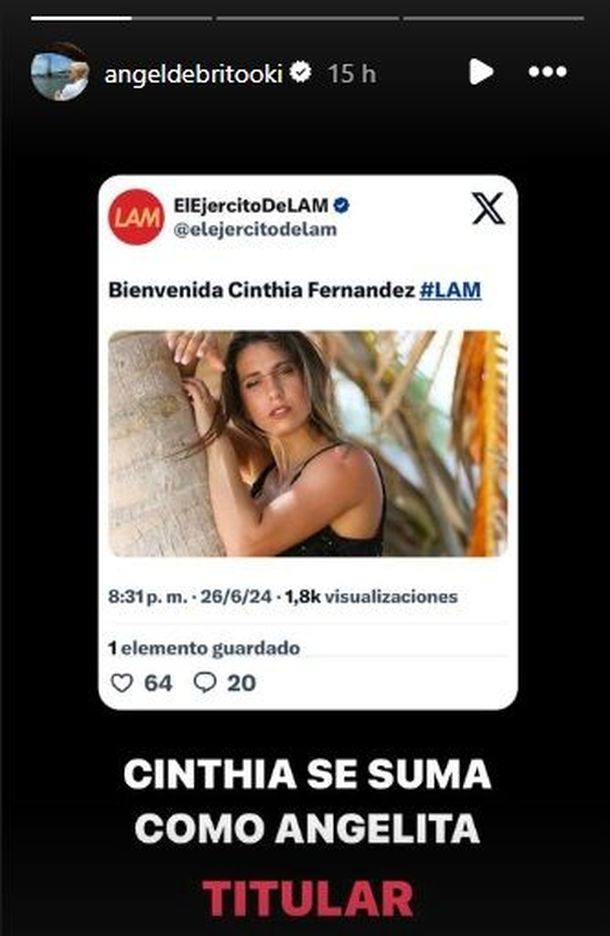The height and width of the screenshot is (936, 610).
Task: Open the story's three-dot options menu
Action: point(547,72)
